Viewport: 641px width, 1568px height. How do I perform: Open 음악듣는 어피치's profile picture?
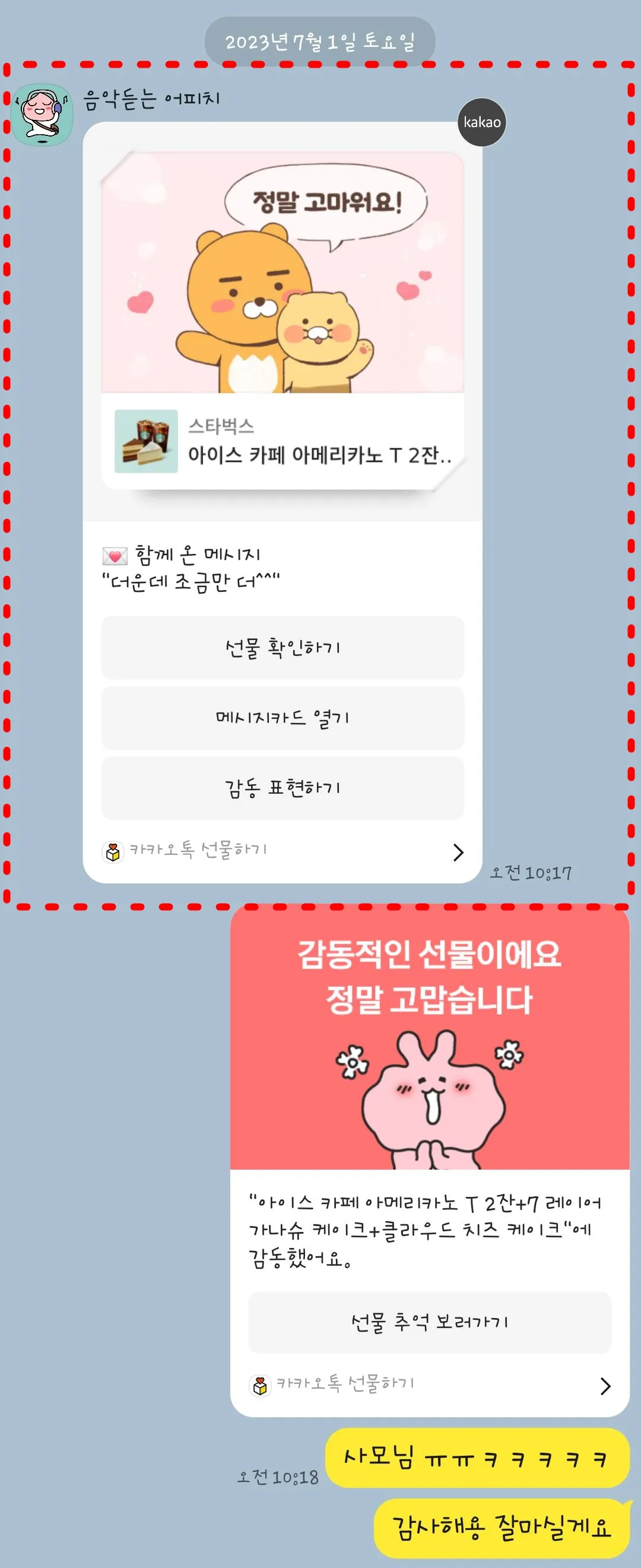pyautogui.click(x=42, y=115)
